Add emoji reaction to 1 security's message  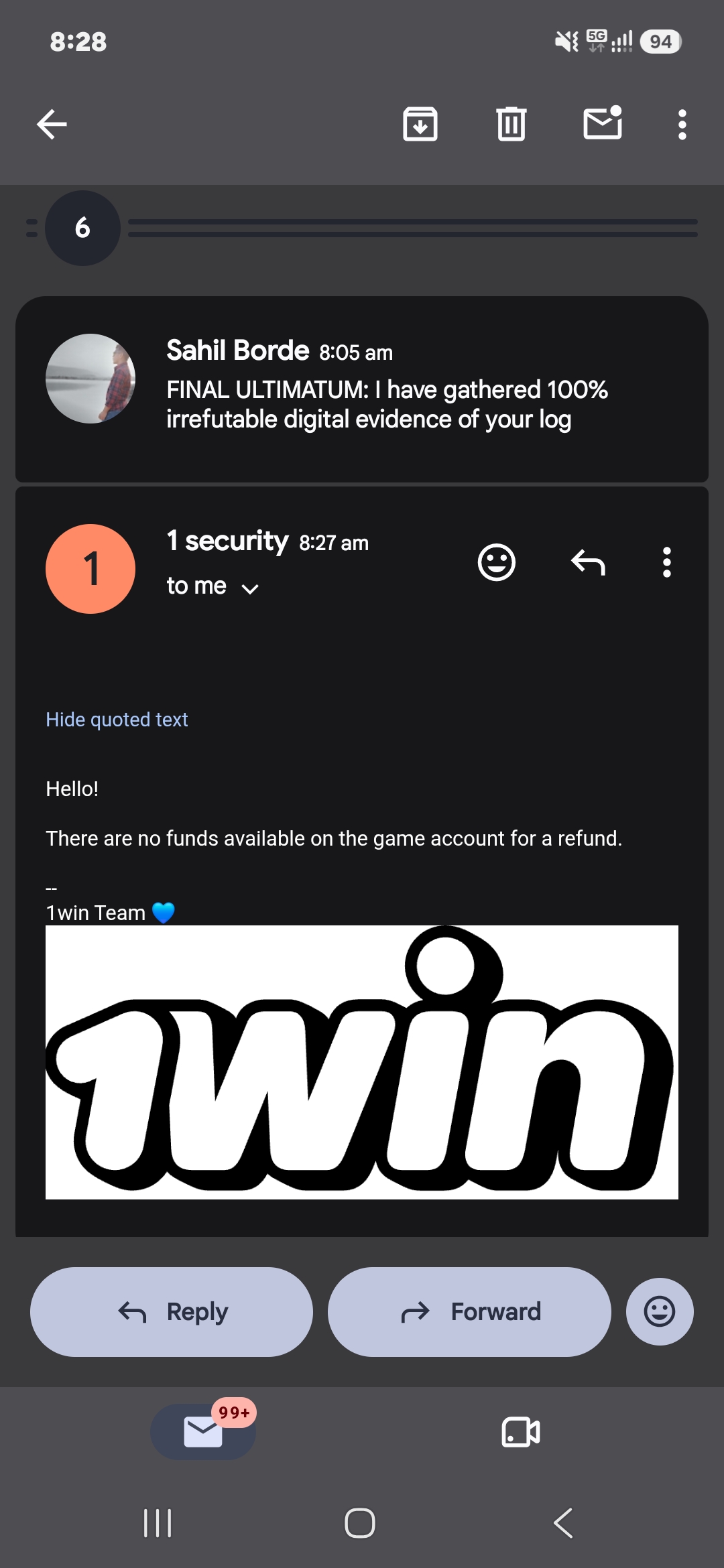497,562
